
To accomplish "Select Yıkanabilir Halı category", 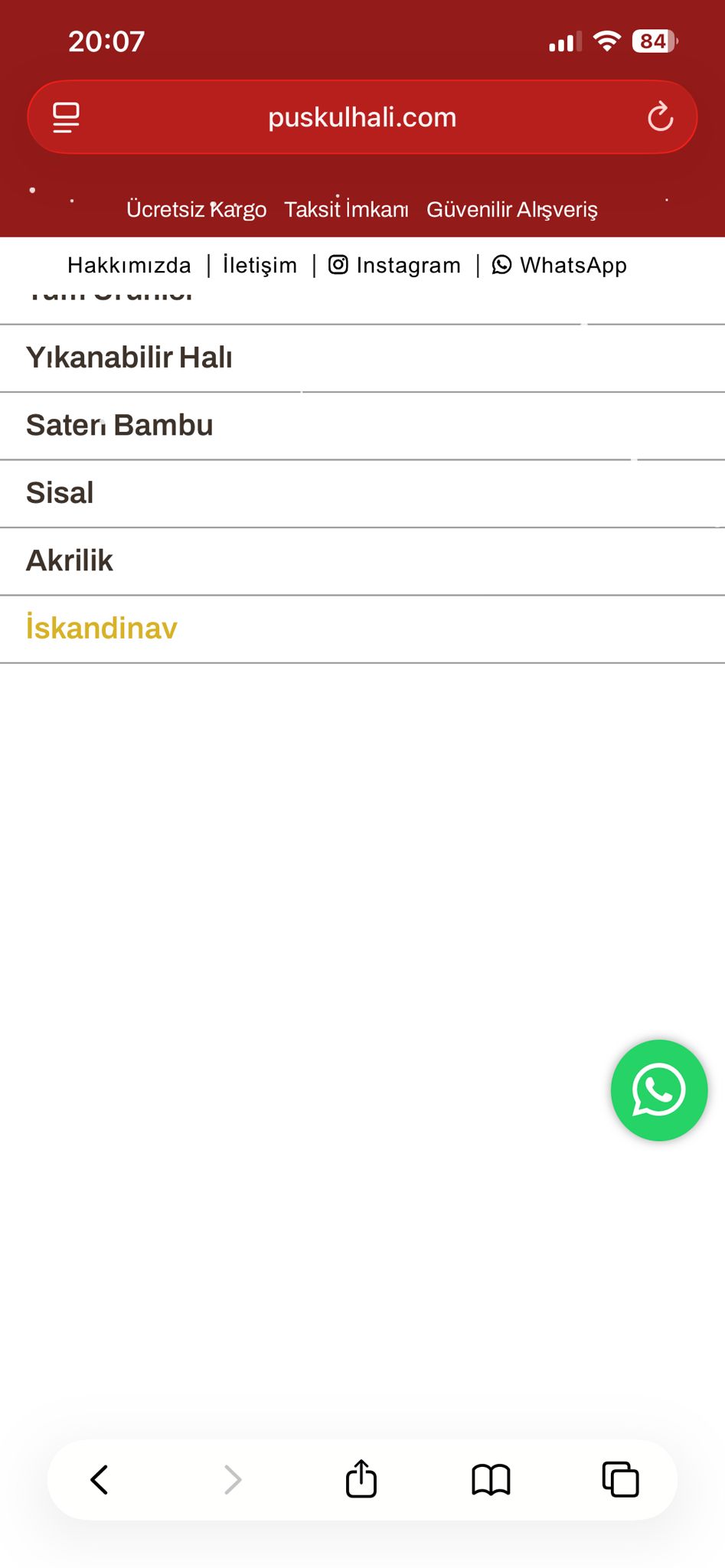I will pos(362,358).
